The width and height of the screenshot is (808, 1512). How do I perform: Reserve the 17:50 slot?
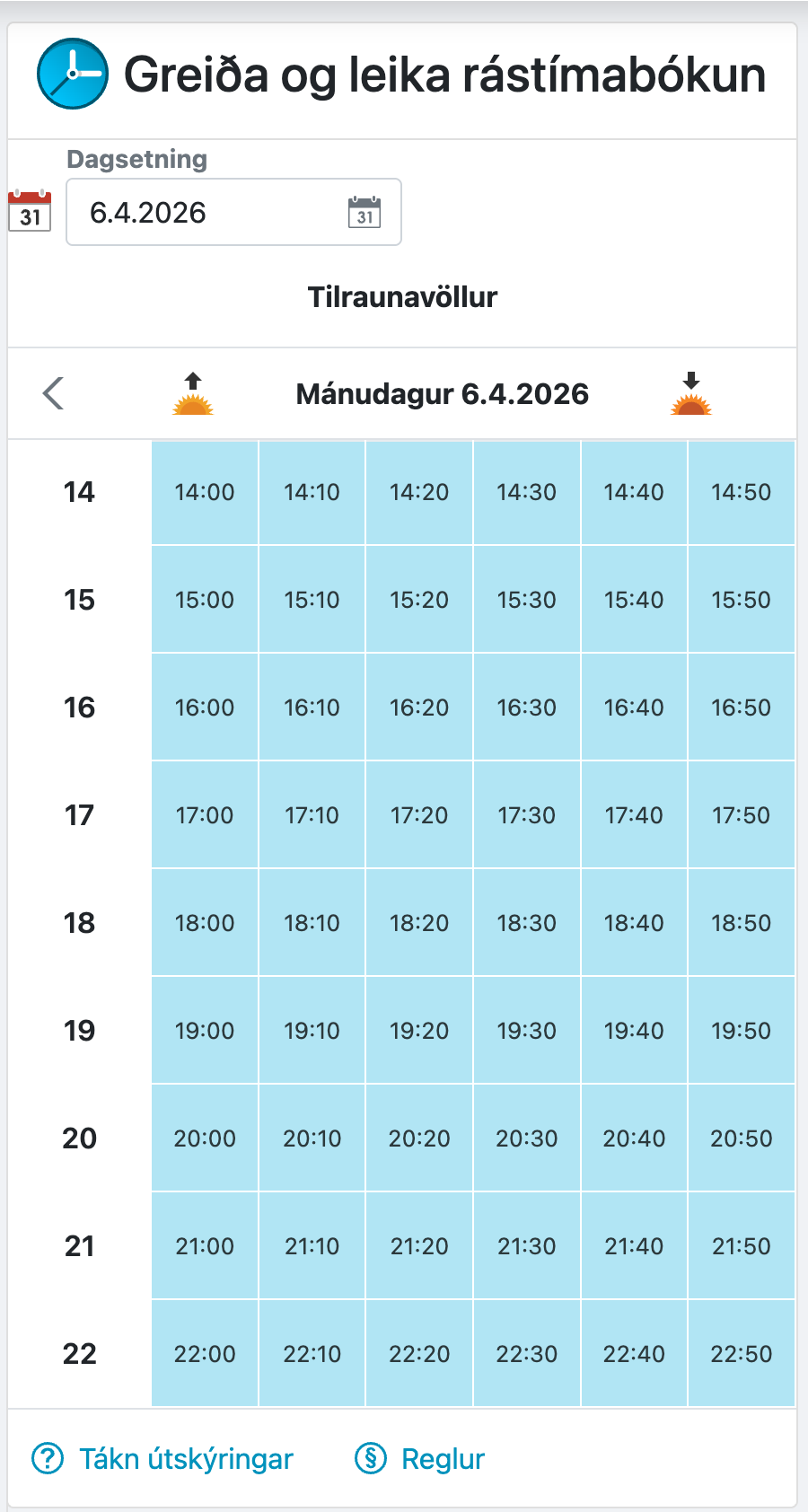(x=741, y=815)
